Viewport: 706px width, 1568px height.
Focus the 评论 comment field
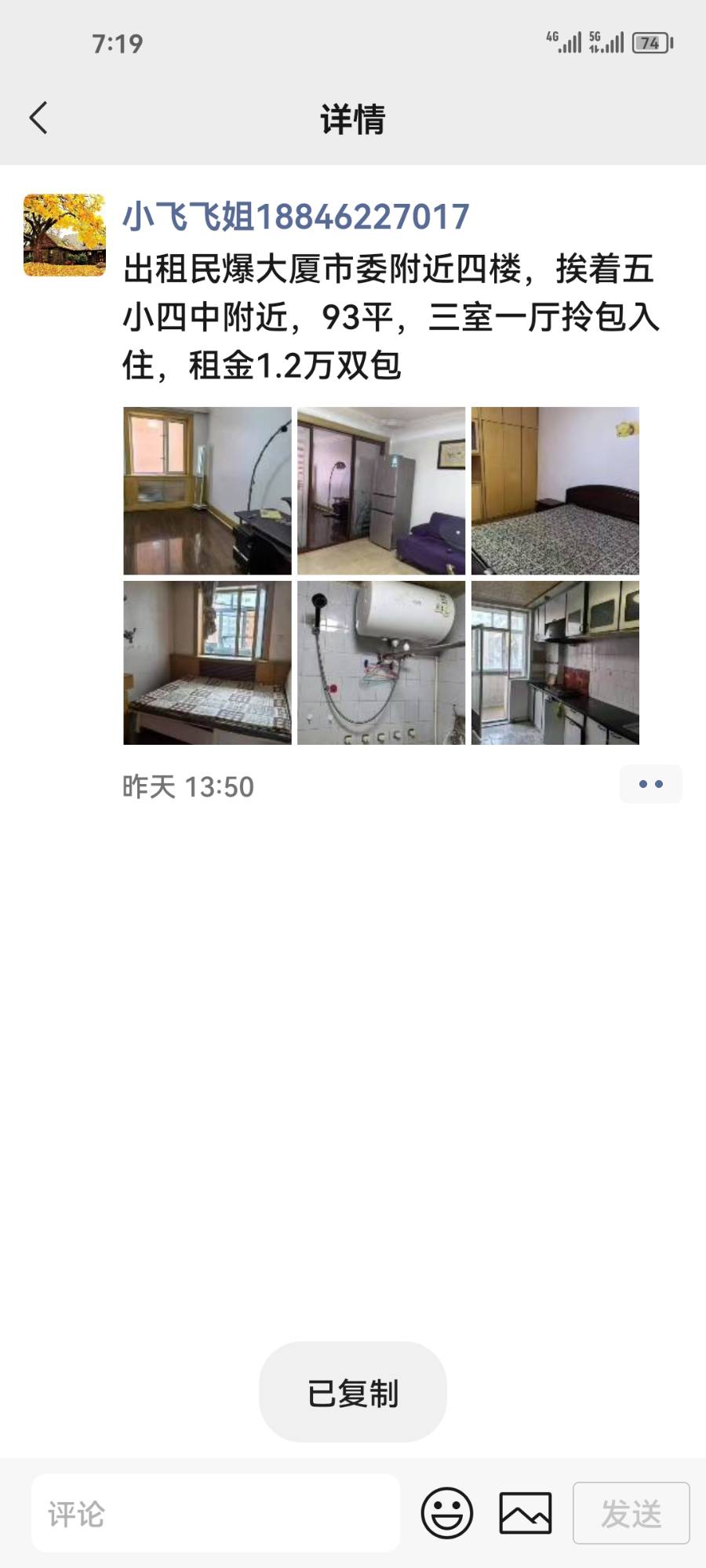[216, 1513]
